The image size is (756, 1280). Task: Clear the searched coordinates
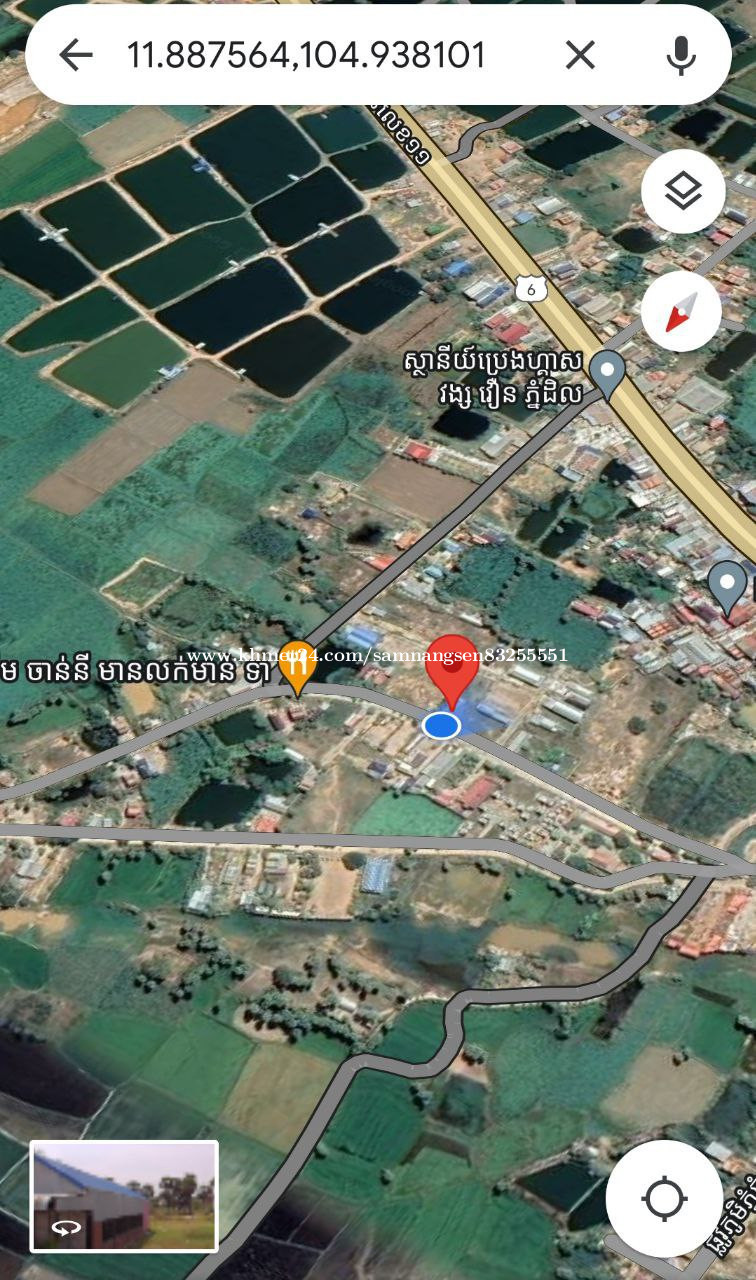point(580,55)
